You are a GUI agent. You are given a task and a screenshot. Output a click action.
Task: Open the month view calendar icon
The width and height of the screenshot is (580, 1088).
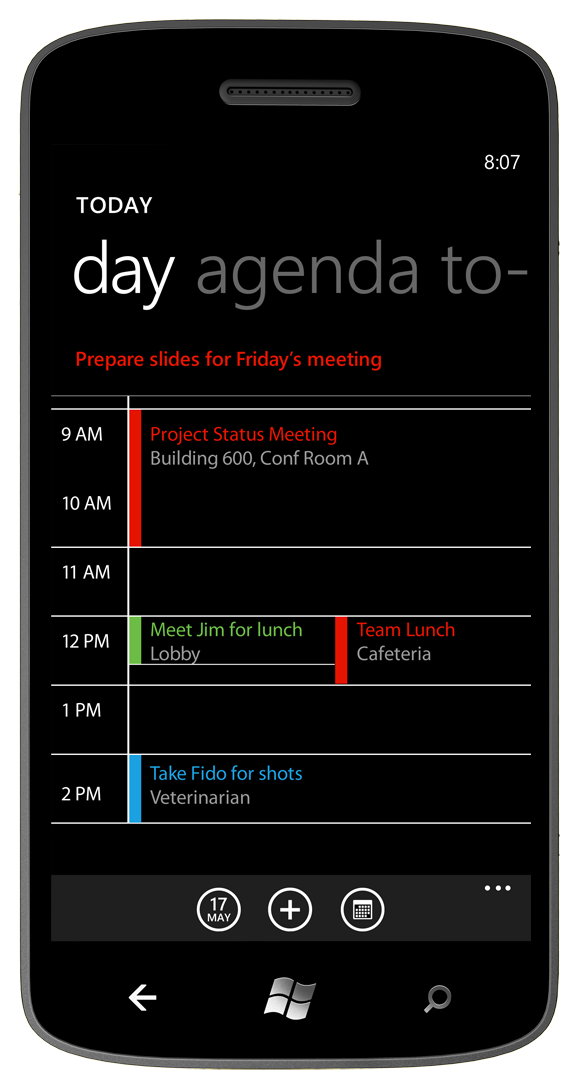point(362,909)
